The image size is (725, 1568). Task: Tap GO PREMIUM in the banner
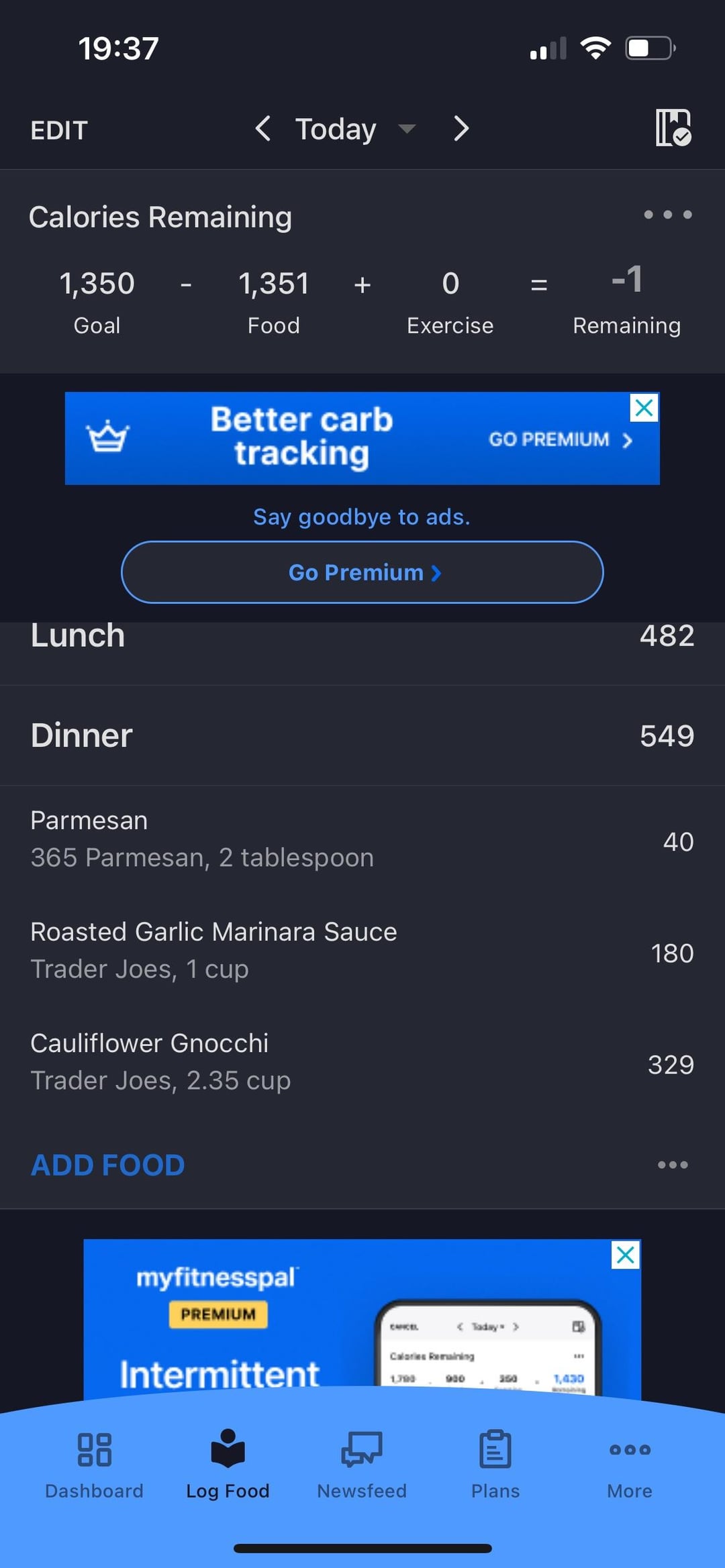pos(561,439)
